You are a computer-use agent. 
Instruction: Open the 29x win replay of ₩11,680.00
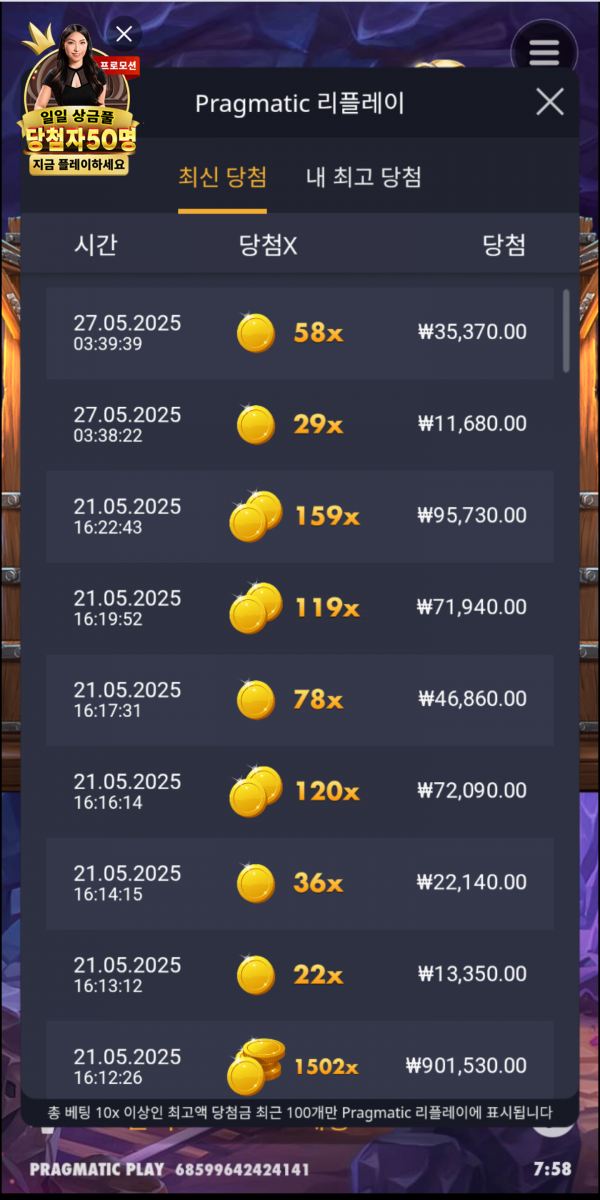pos(300,425)
